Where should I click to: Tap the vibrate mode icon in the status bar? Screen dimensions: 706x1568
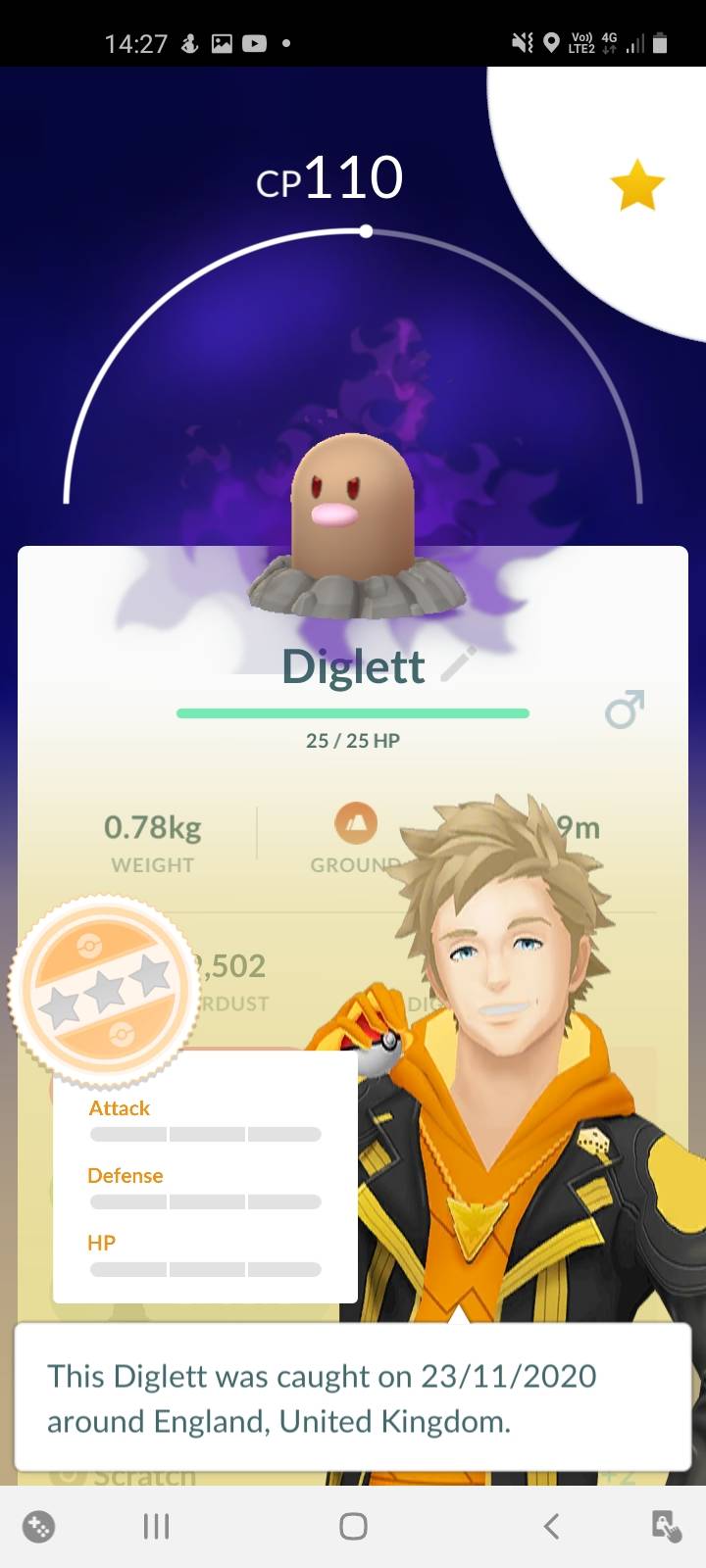point(520,43)
